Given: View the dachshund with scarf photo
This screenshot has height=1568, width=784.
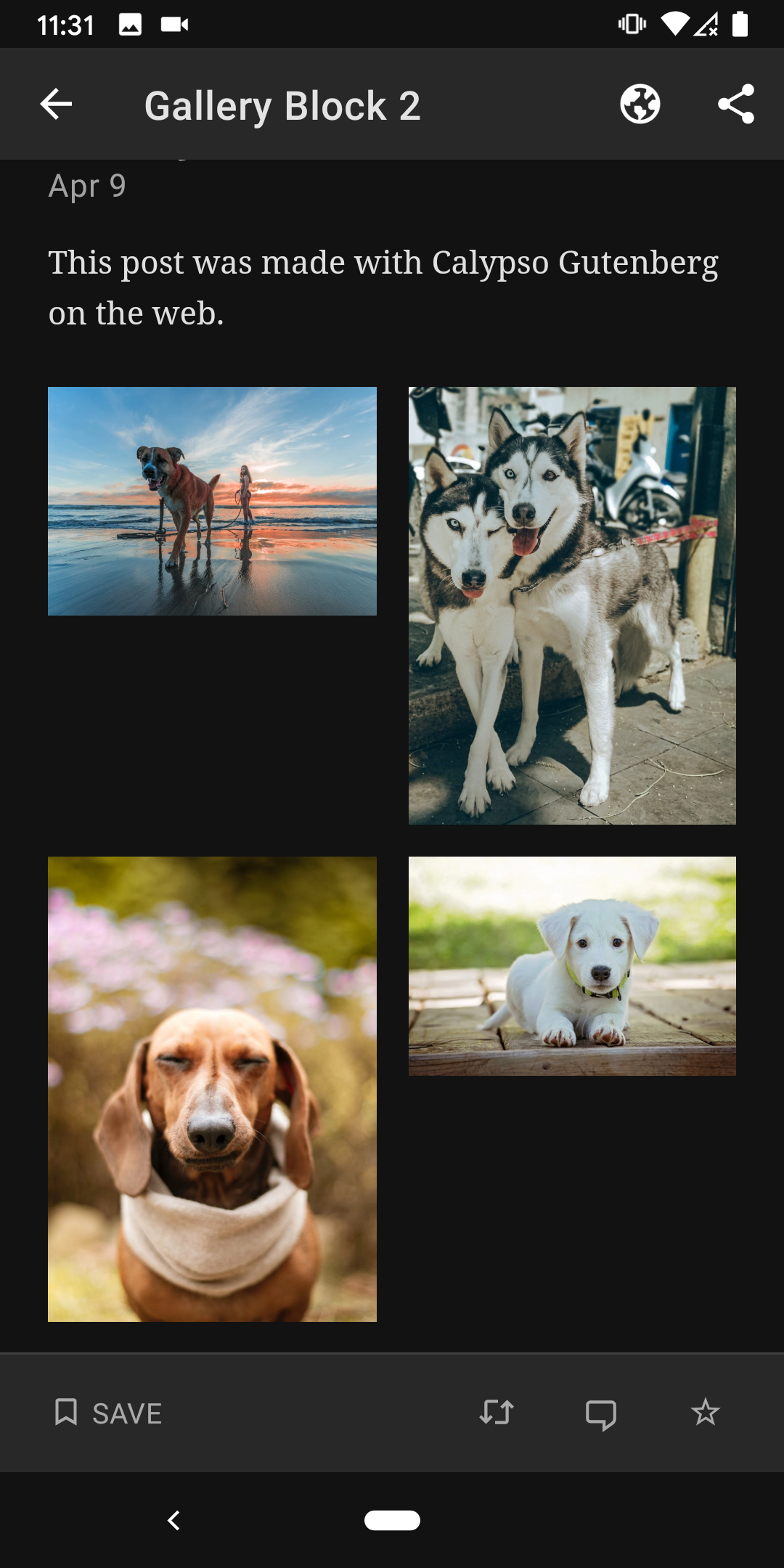Looking at the screenshot, I should point(212,1089).
